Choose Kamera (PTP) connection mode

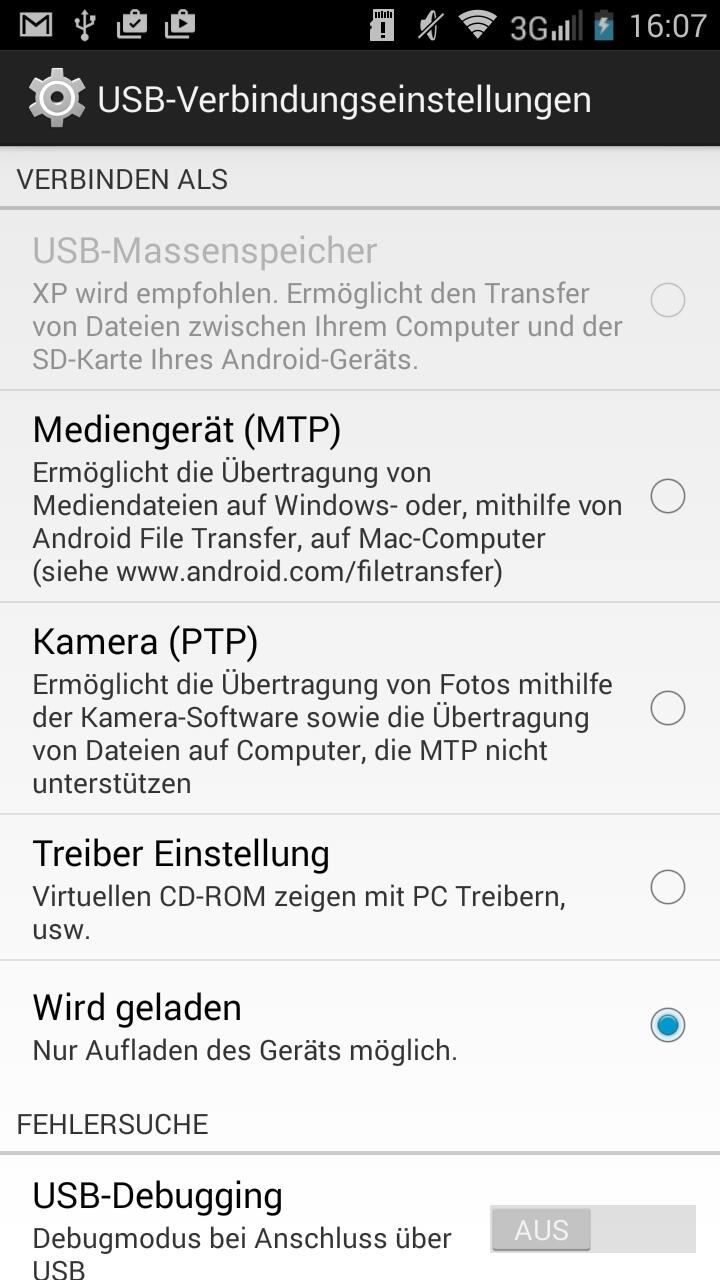667,708
